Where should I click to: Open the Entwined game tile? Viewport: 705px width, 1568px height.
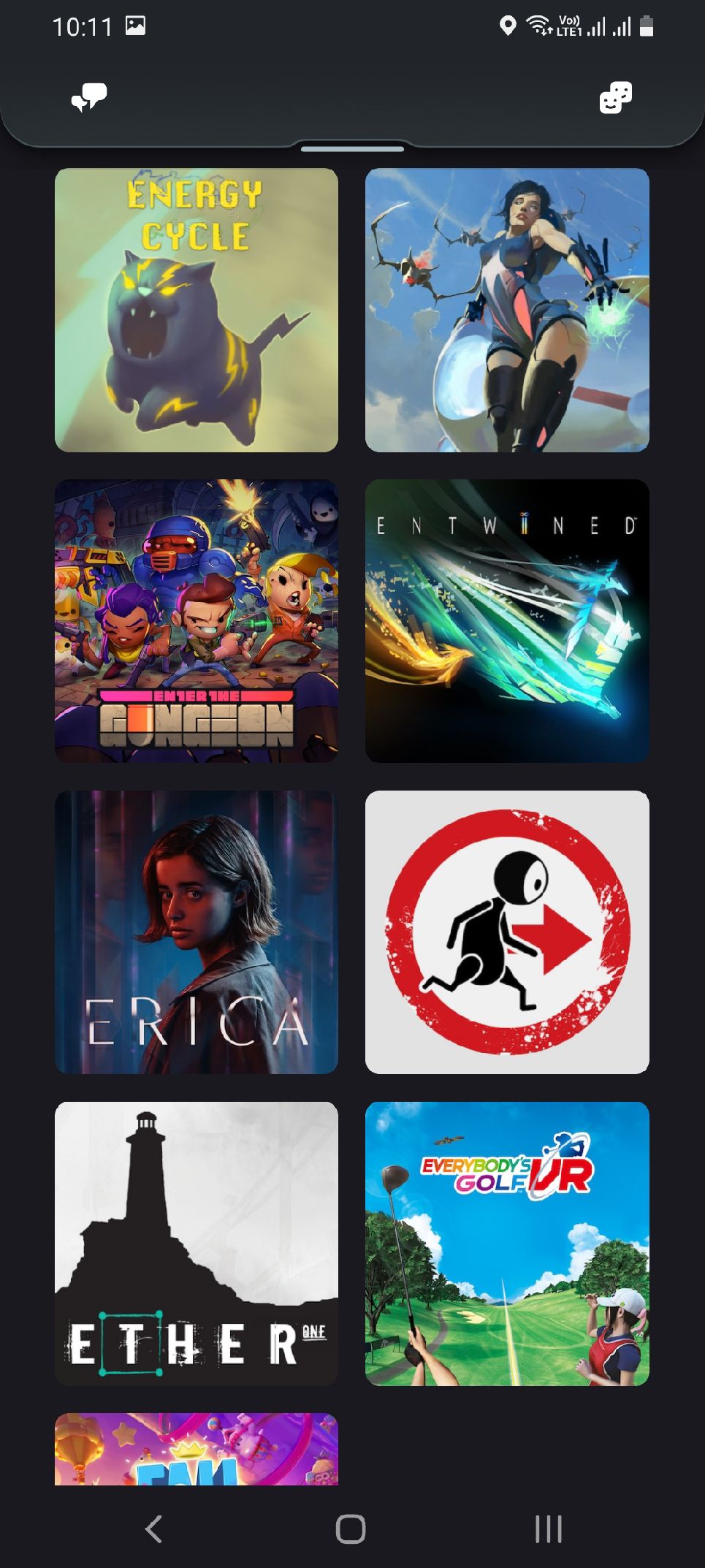[507, 621]
